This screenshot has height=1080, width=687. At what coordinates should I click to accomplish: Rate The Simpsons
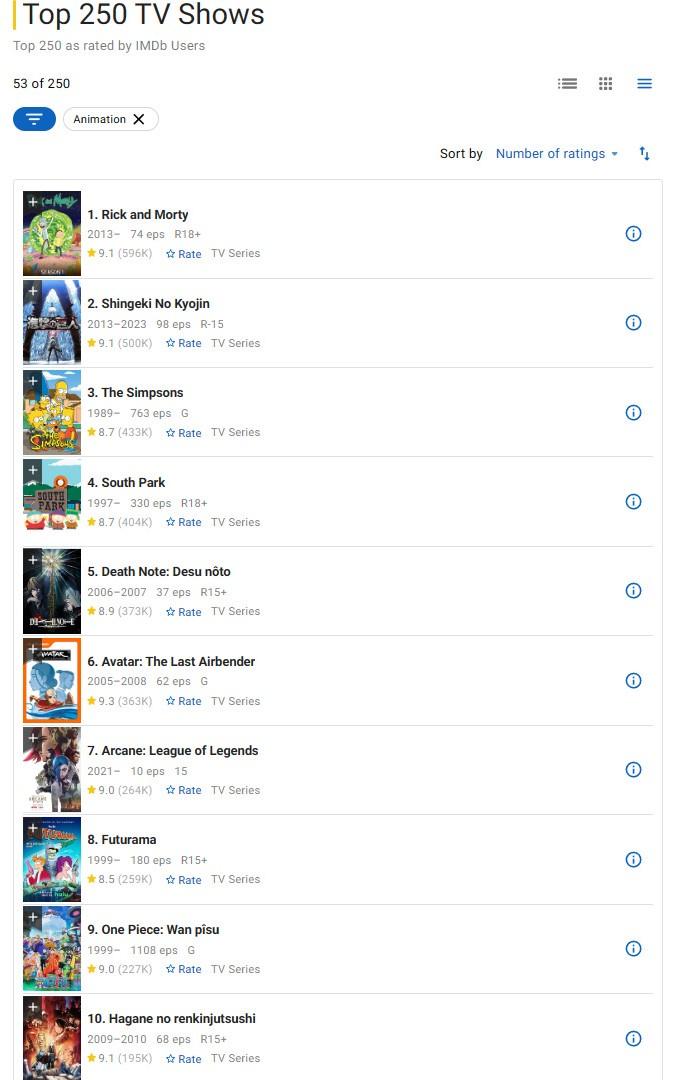[x=184, y=433]
